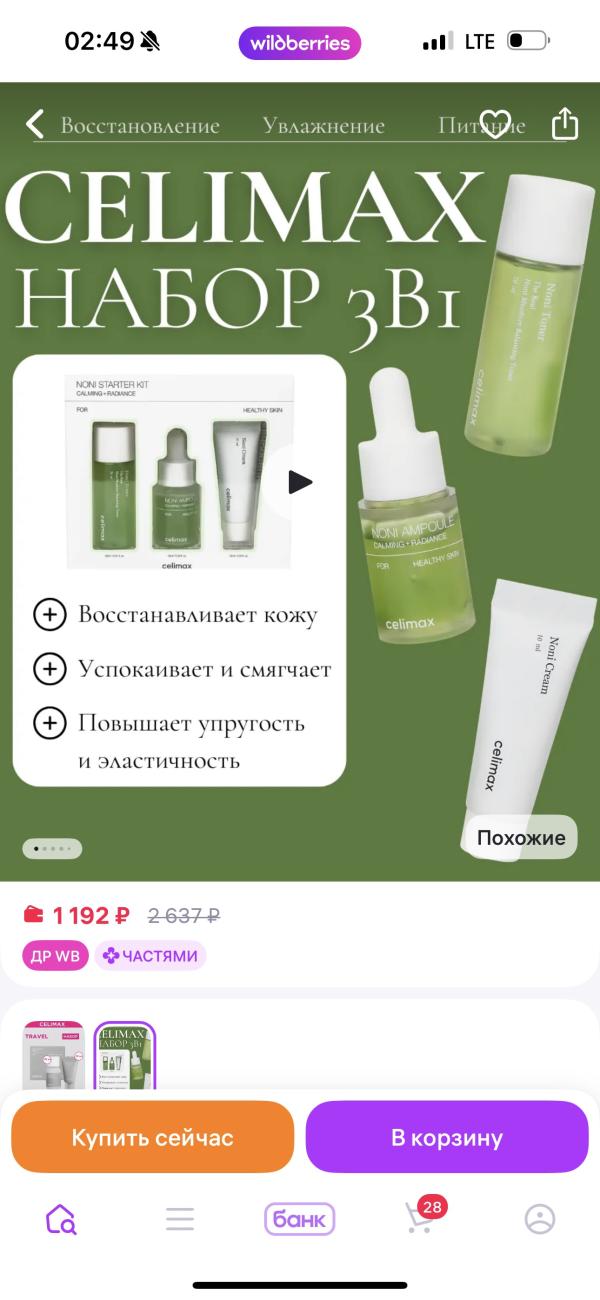Share this product
600x1300 pixels.
[x=565, y=124]
